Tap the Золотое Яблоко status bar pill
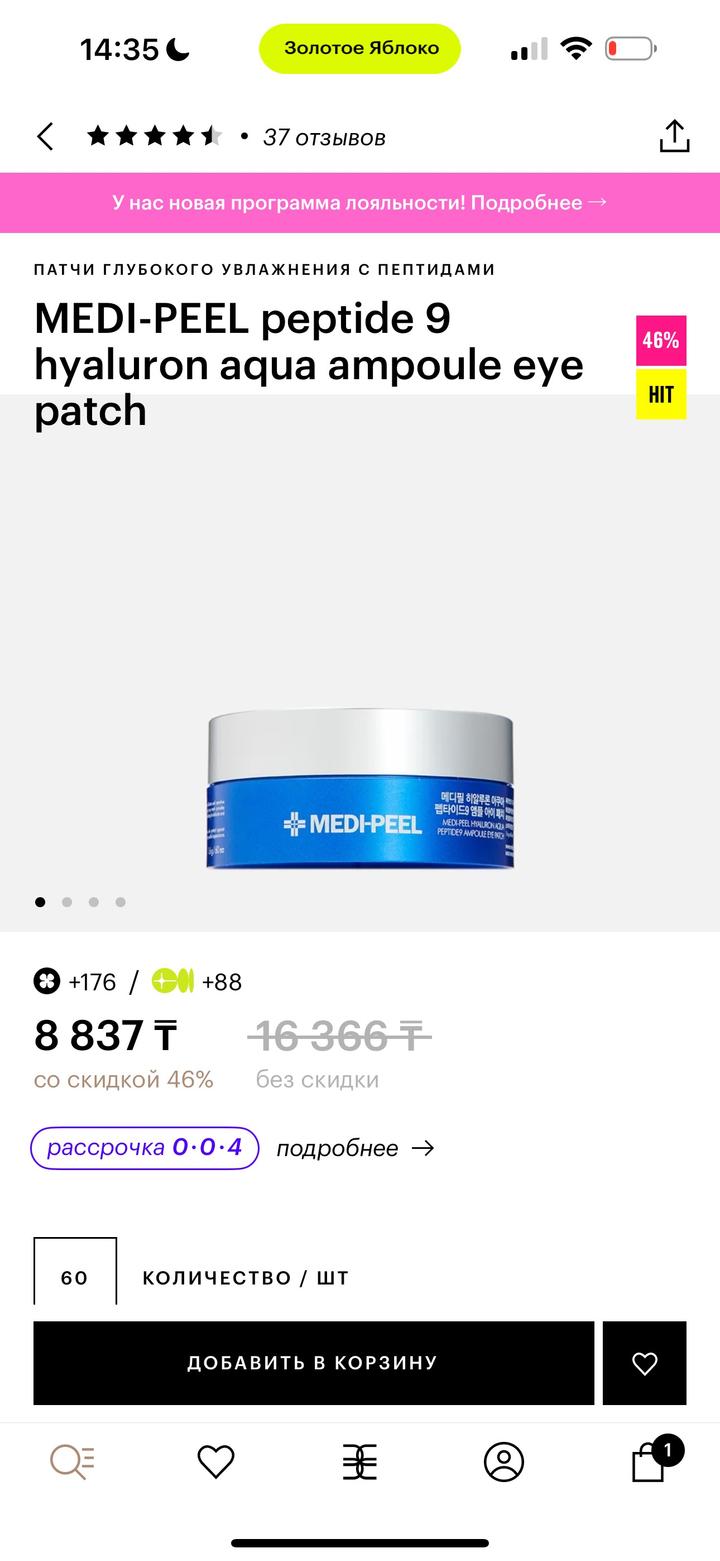The image size is (720, 1561). pos(360,48)
